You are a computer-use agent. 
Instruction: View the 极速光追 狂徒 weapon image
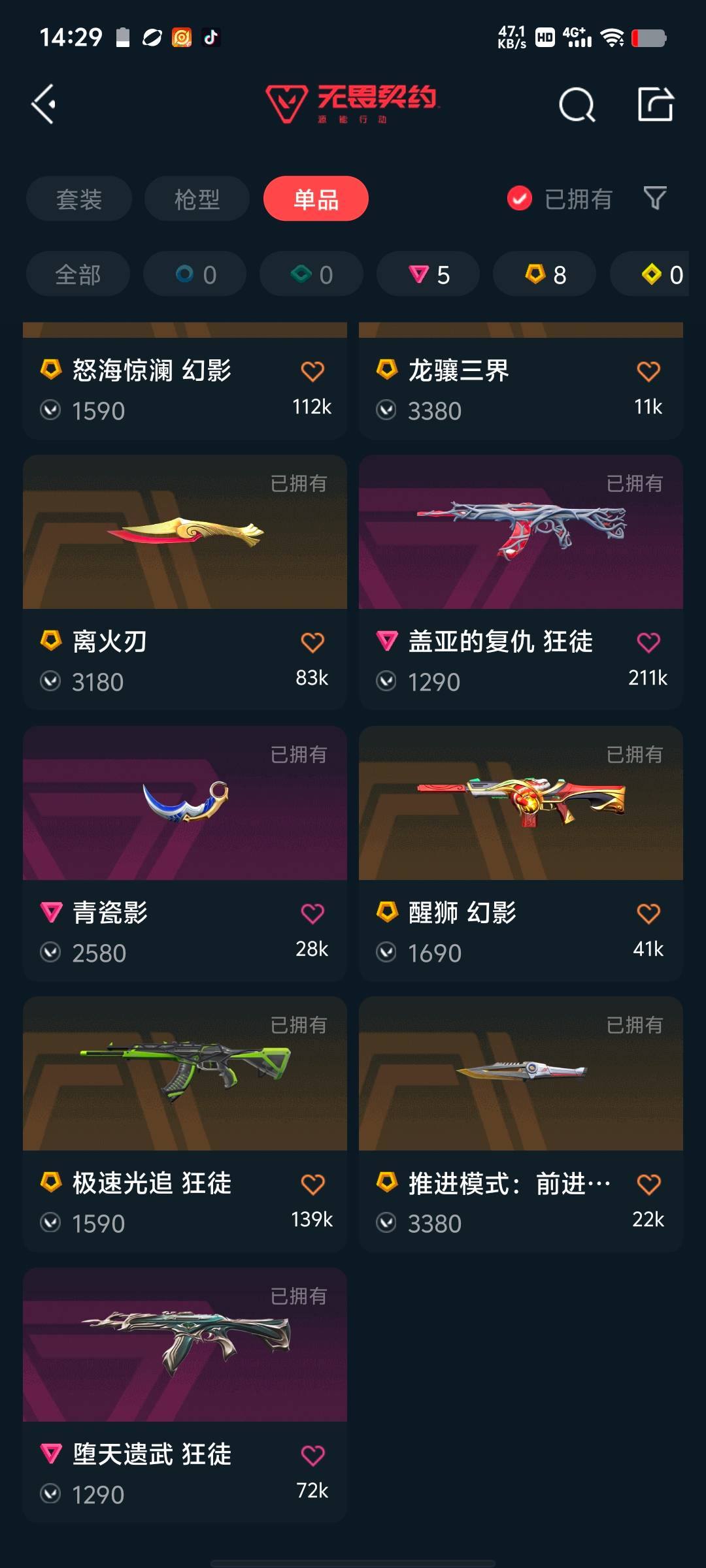[x=184, y=1075]
